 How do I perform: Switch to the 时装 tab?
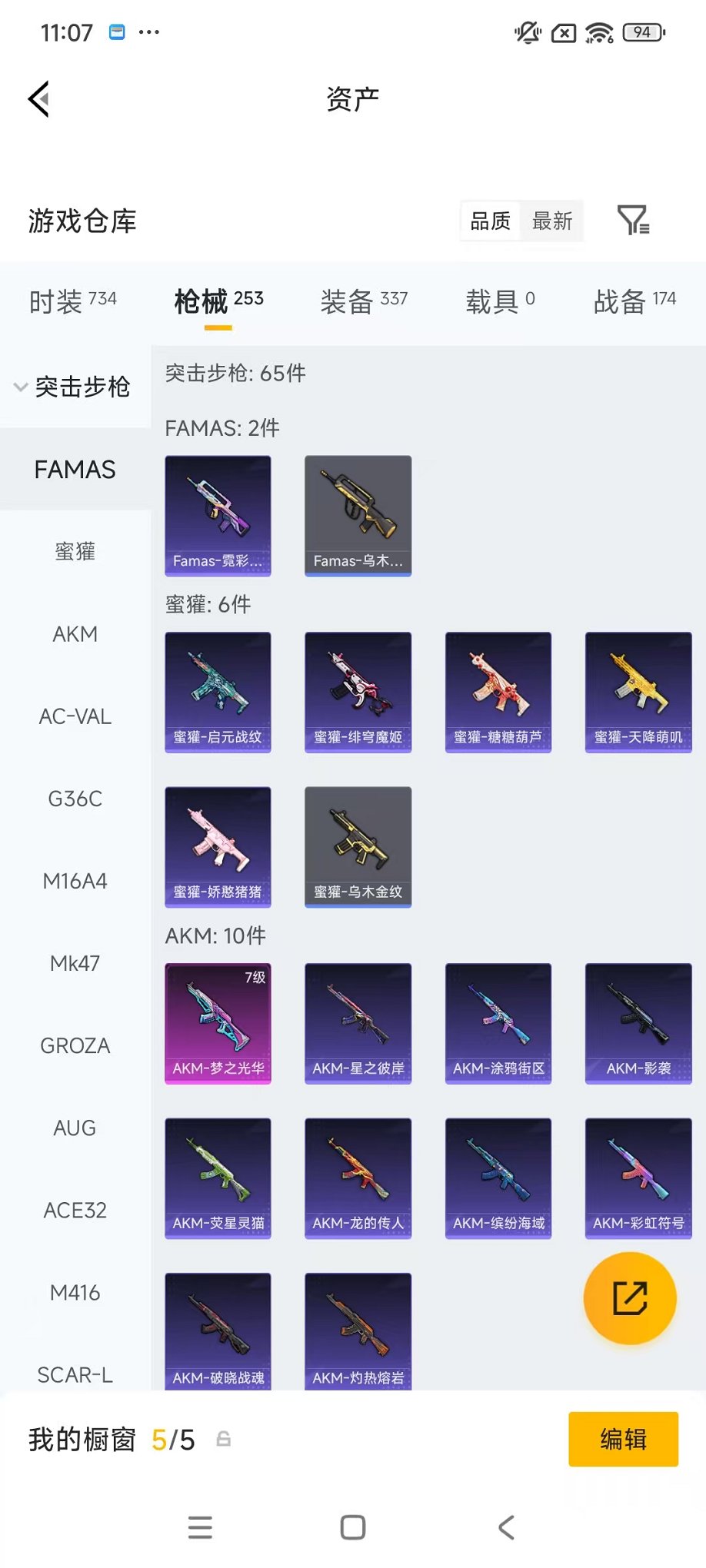tap(72, 301)
